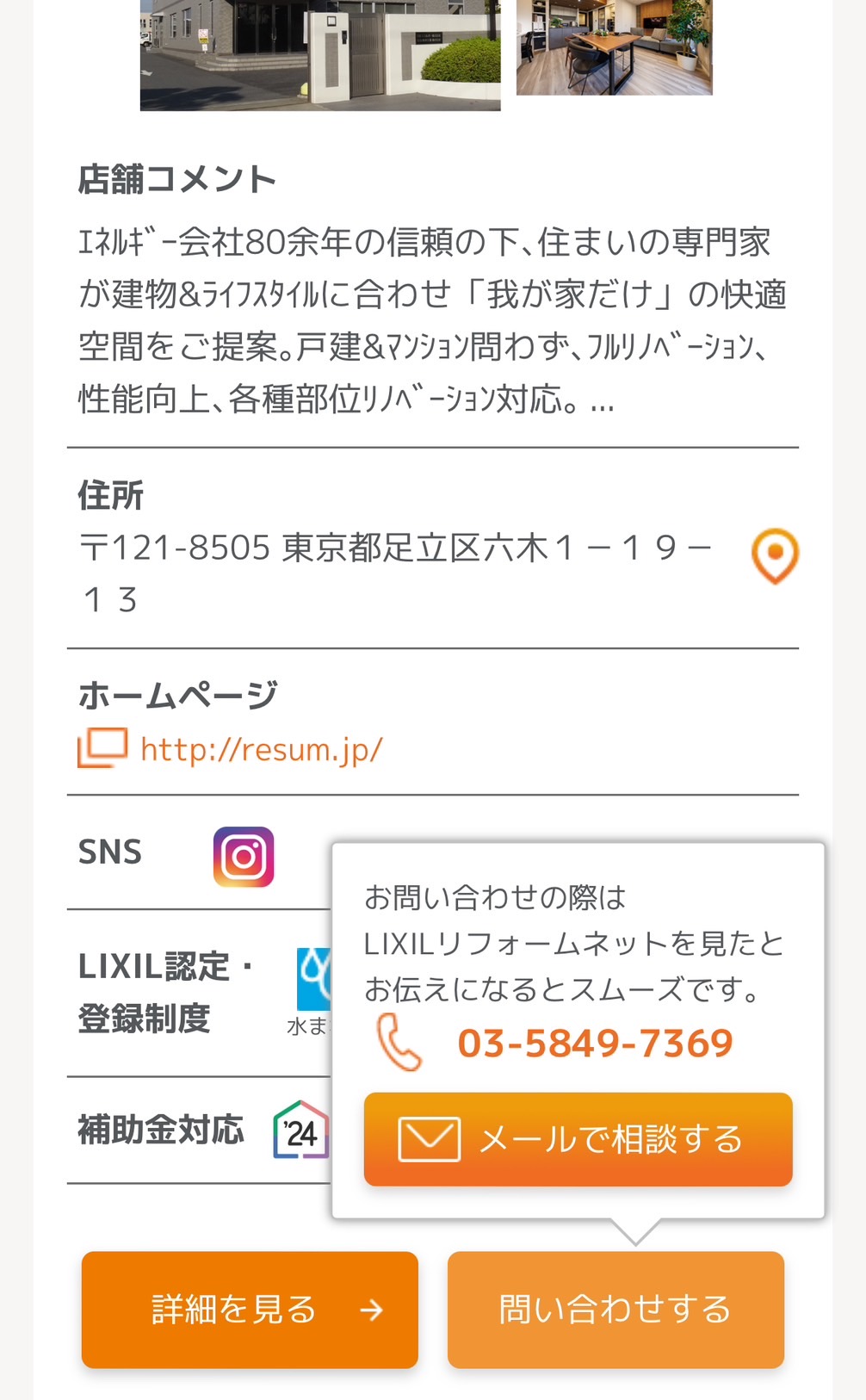Open the storefront exterior photo
Screen dimensions: 866x1400
(319, 52)
